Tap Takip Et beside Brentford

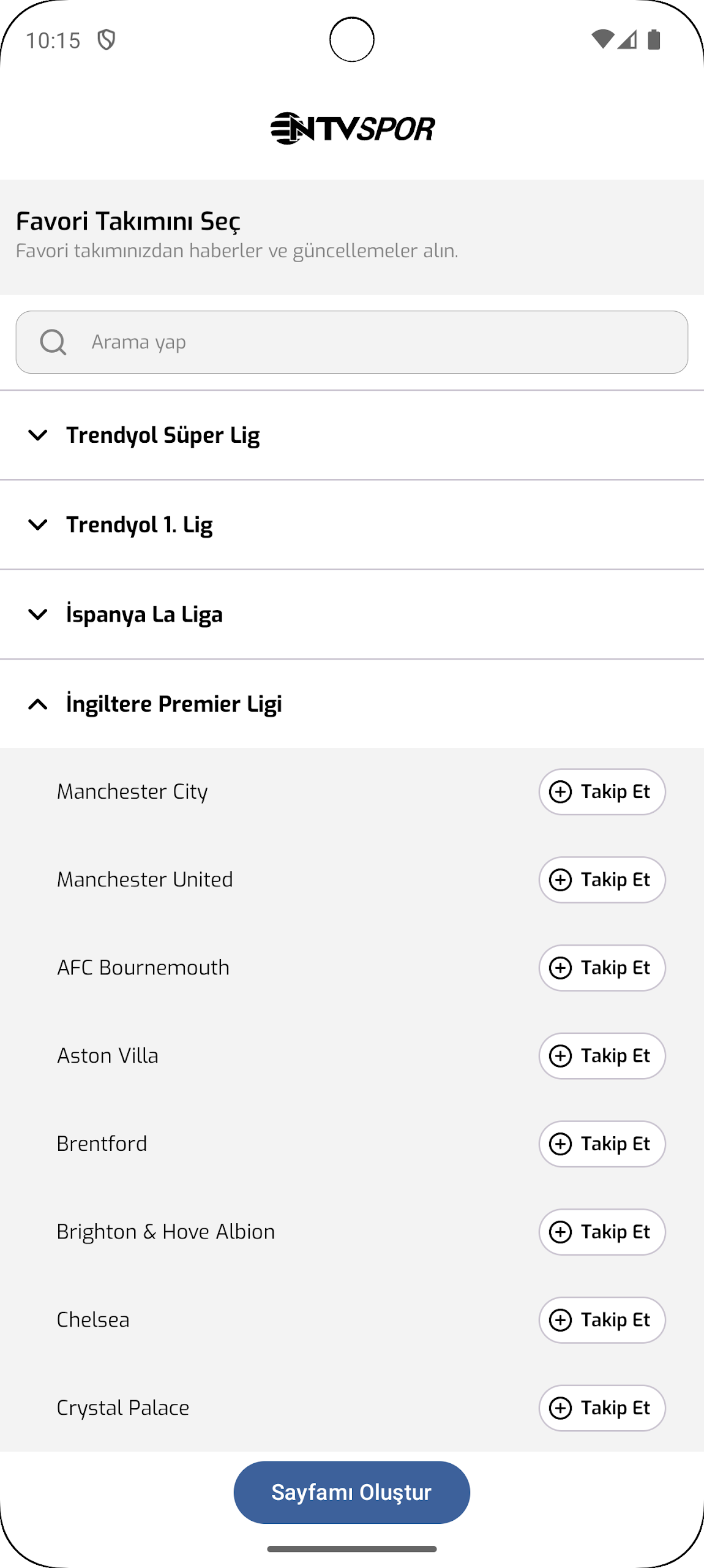coord(602,1144)
